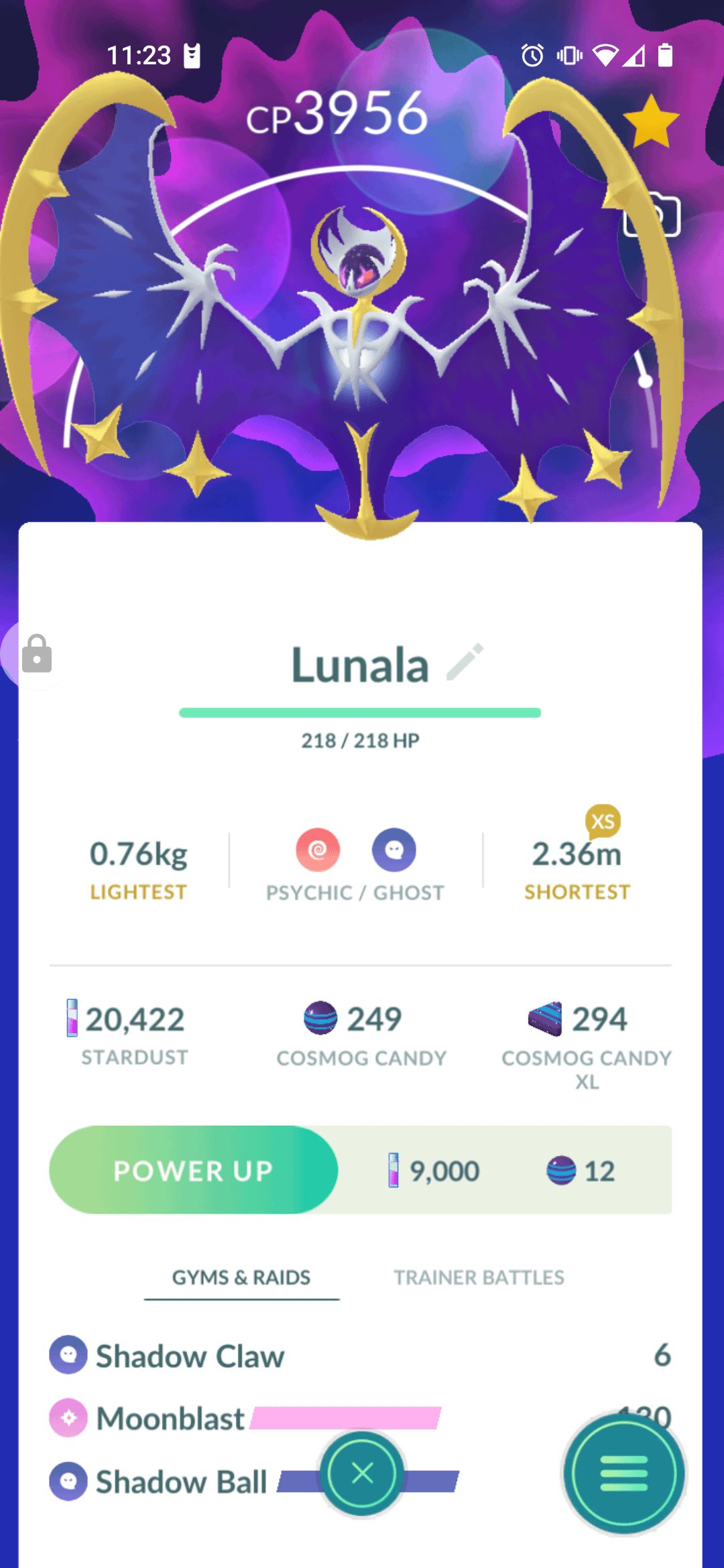The height and width of the screenshot is (1568, 724).
Task: Select the Gyms & Raids tab
Action: pyautogui.click(x=241, y=1277)
